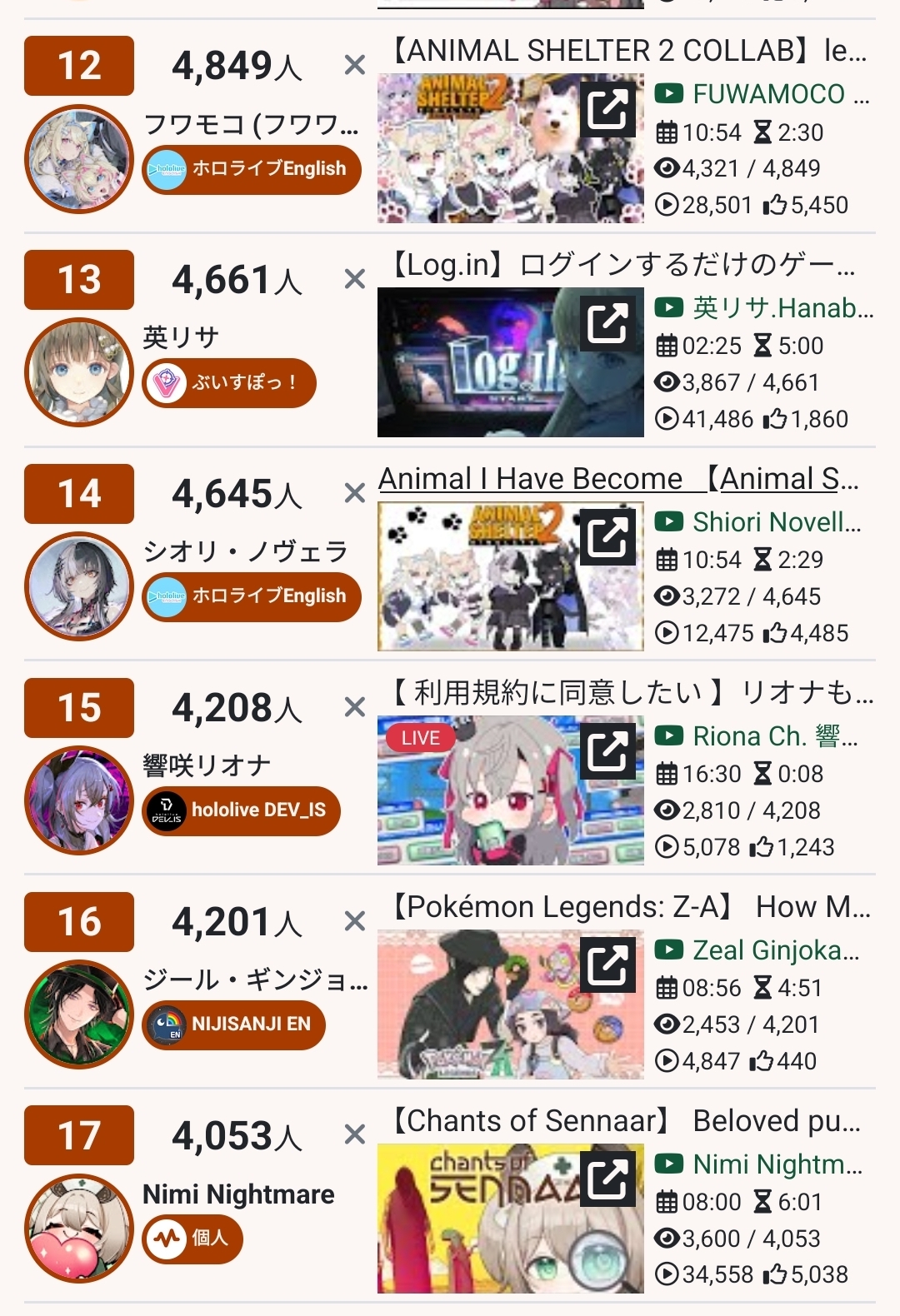This screenshot has width=900, height=1316.
Task: Select the NIJISANJI EN chip
Action: [234, 1024]
